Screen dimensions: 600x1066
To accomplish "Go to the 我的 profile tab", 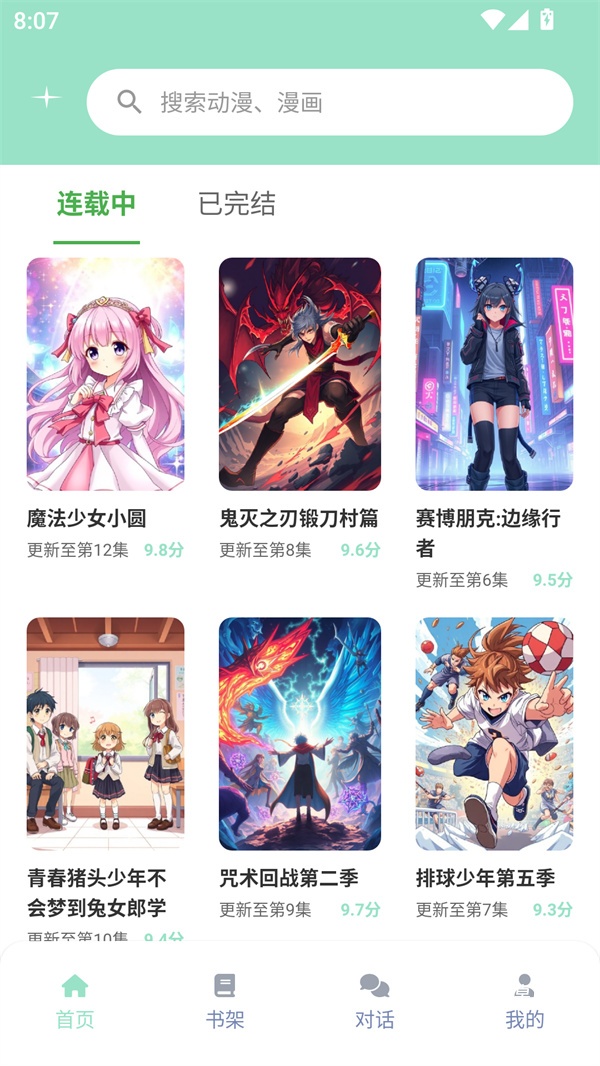I will (x=524, y=1001).
